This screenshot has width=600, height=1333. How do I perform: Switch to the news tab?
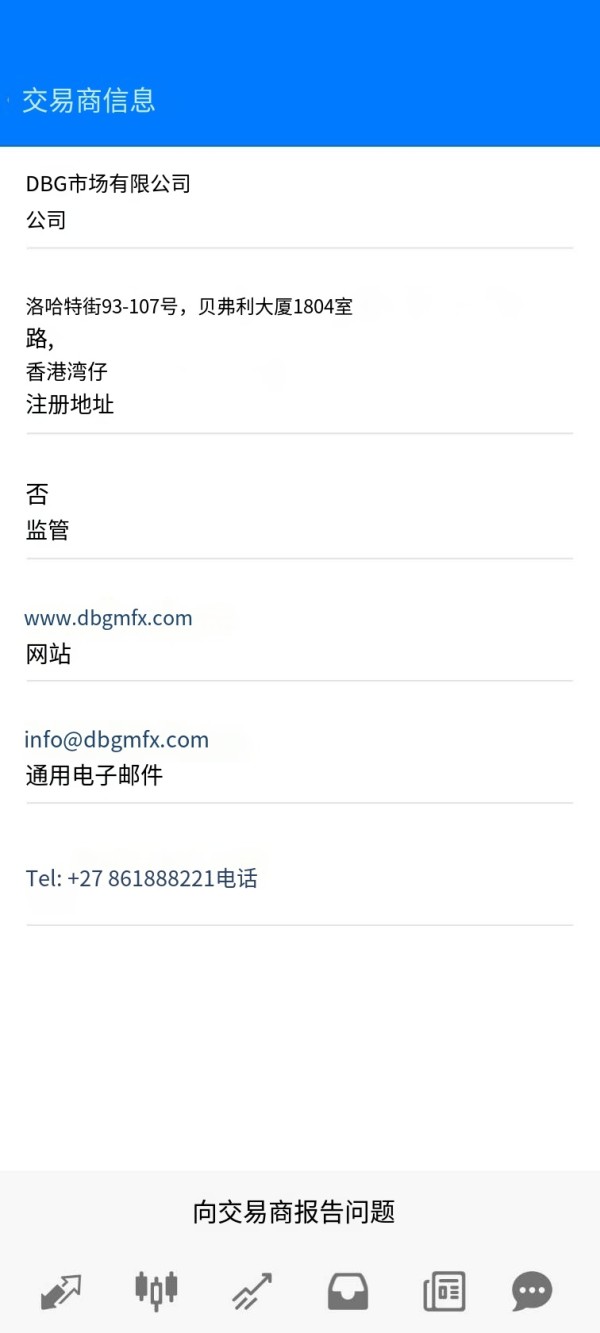coord(444,1291)
